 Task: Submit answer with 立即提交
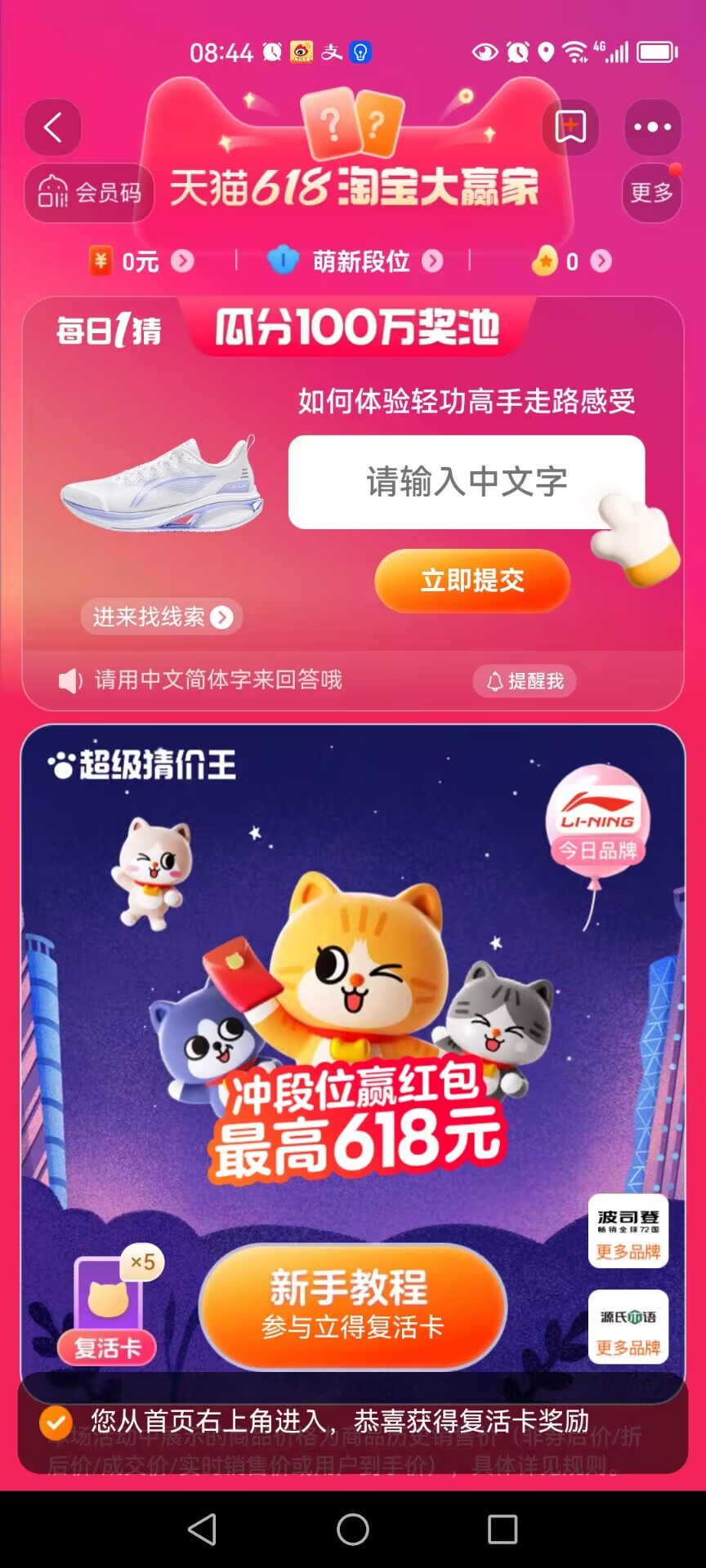click(471, 581)
